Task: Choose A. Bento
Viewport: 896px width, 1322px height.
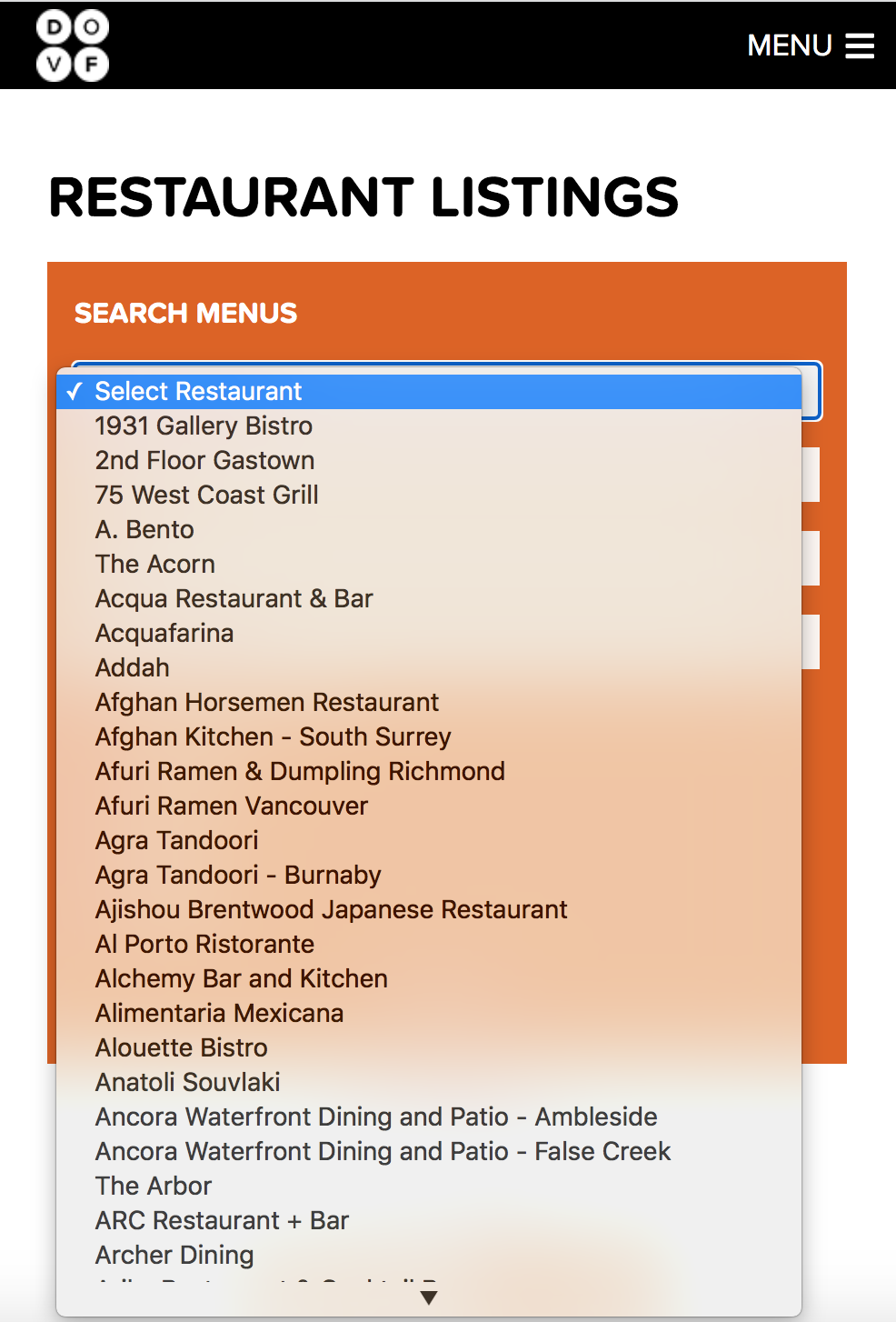Action: [x=144, y=530]
